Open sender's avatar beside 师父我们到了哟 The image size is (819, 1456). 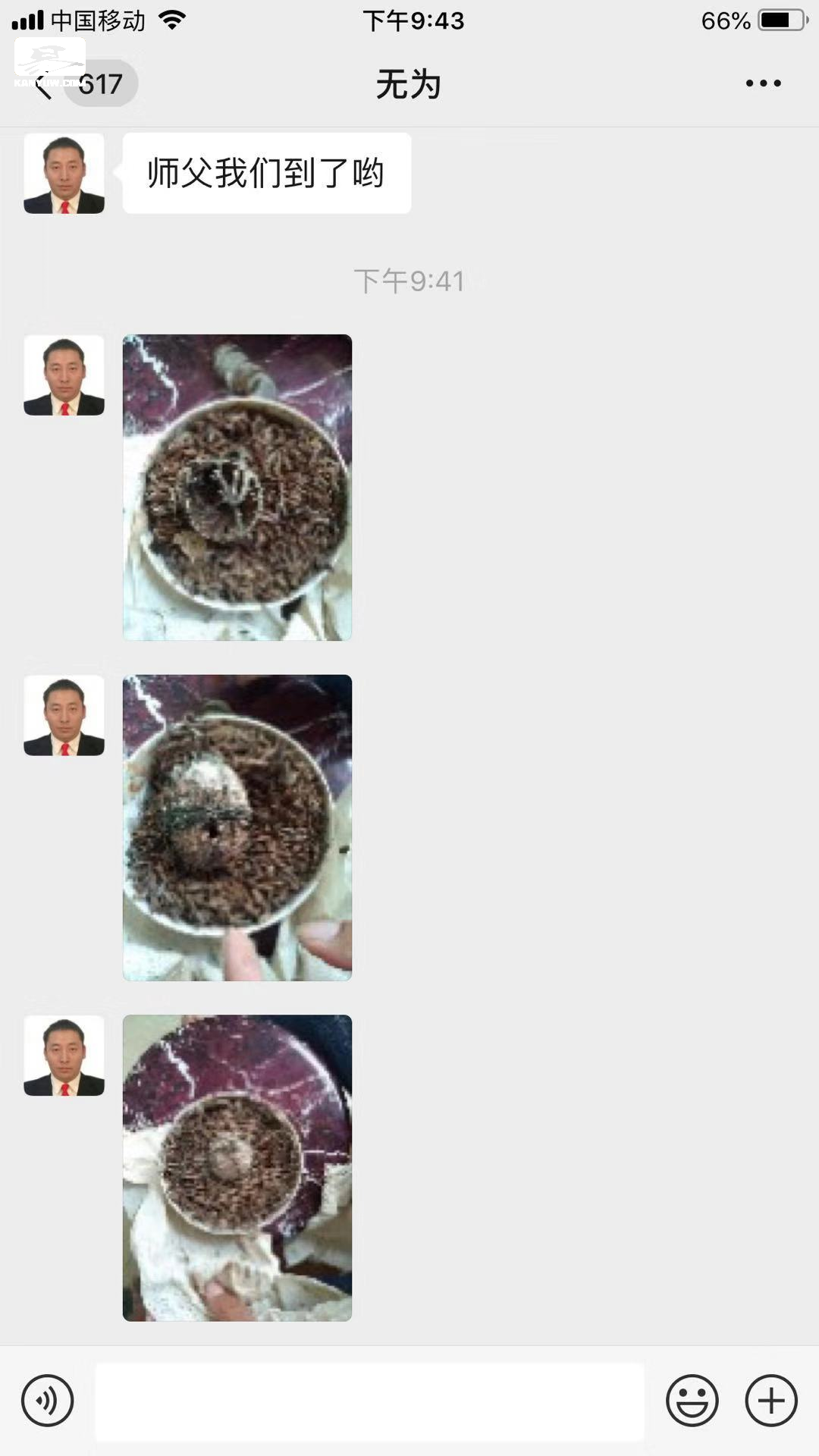[64, 174]
